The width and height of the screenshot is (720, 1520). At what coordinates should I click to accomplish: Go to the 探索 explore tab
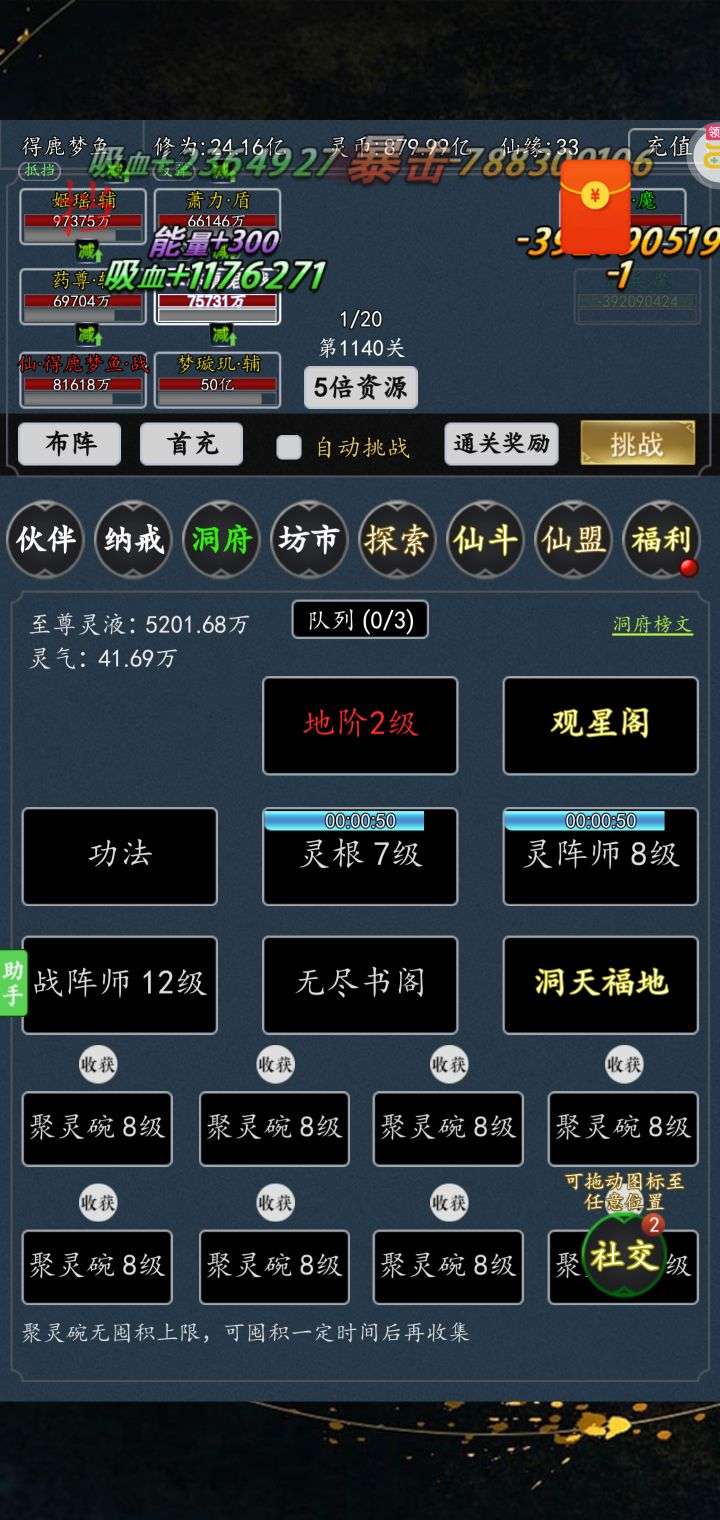tap(397, 540)
